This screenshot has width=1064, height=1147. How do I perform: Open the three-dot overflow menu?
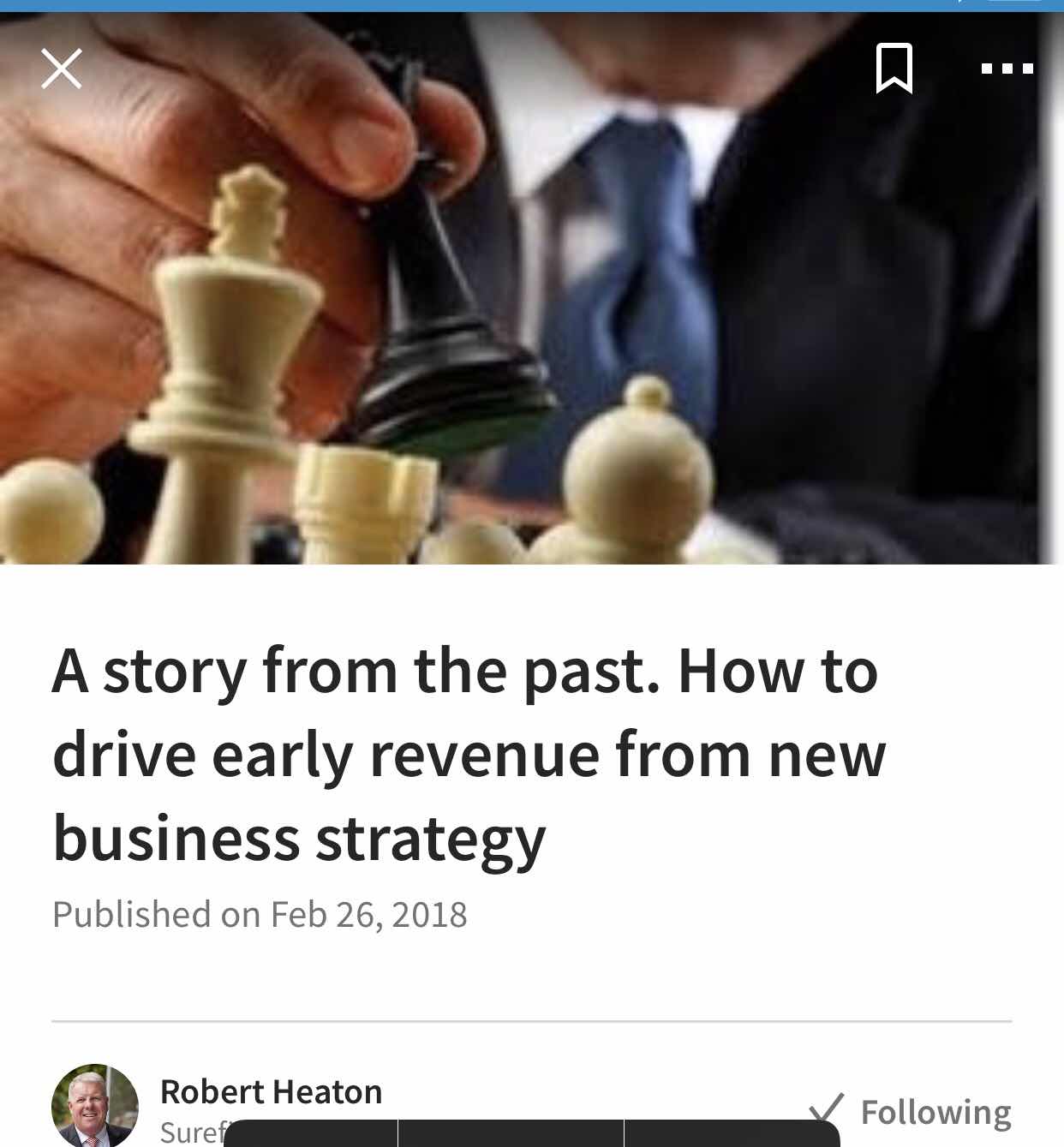[x=1007, y=69]
